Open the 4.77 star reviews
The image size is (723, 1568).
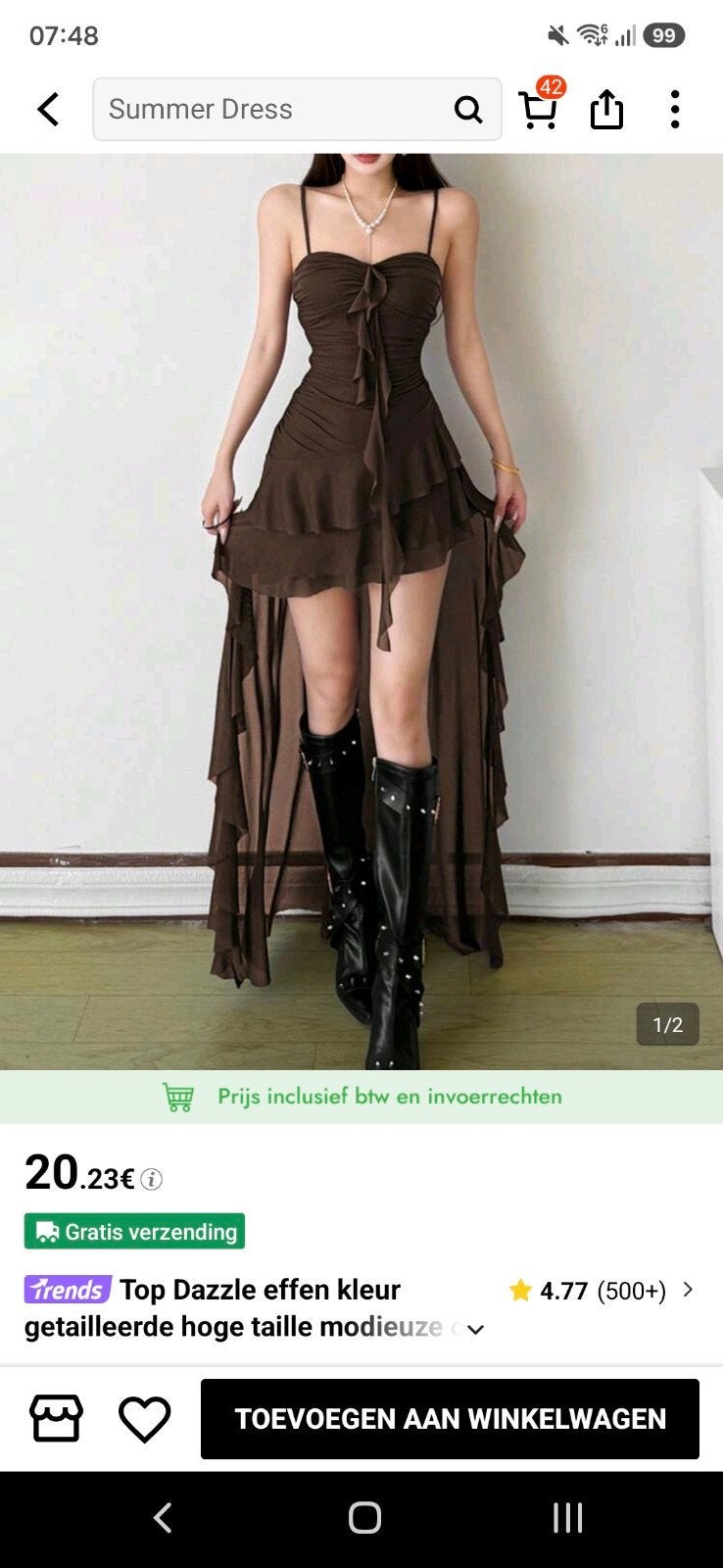pos(601,1291)
